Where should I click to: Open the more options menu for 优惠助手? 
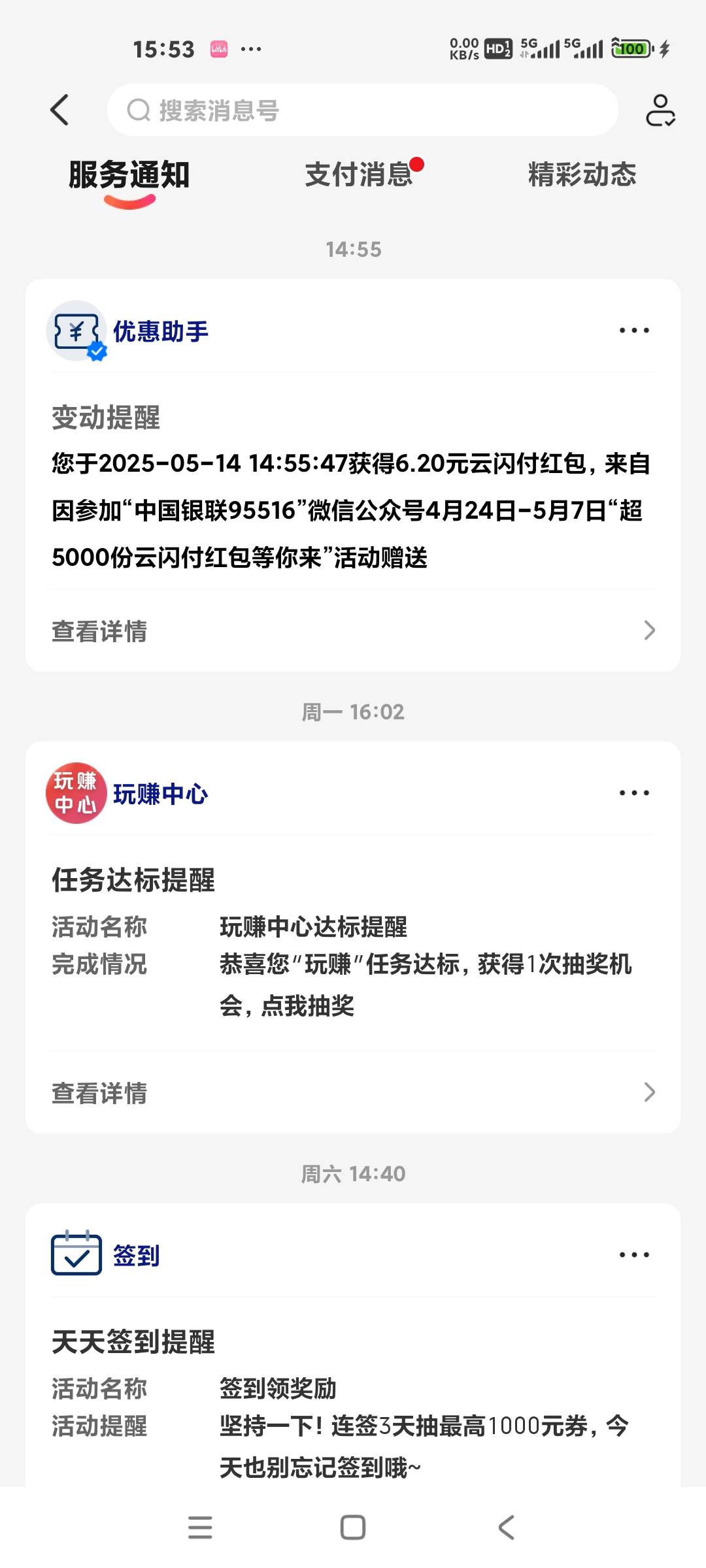pyautogui.click(x=634, y=331)
